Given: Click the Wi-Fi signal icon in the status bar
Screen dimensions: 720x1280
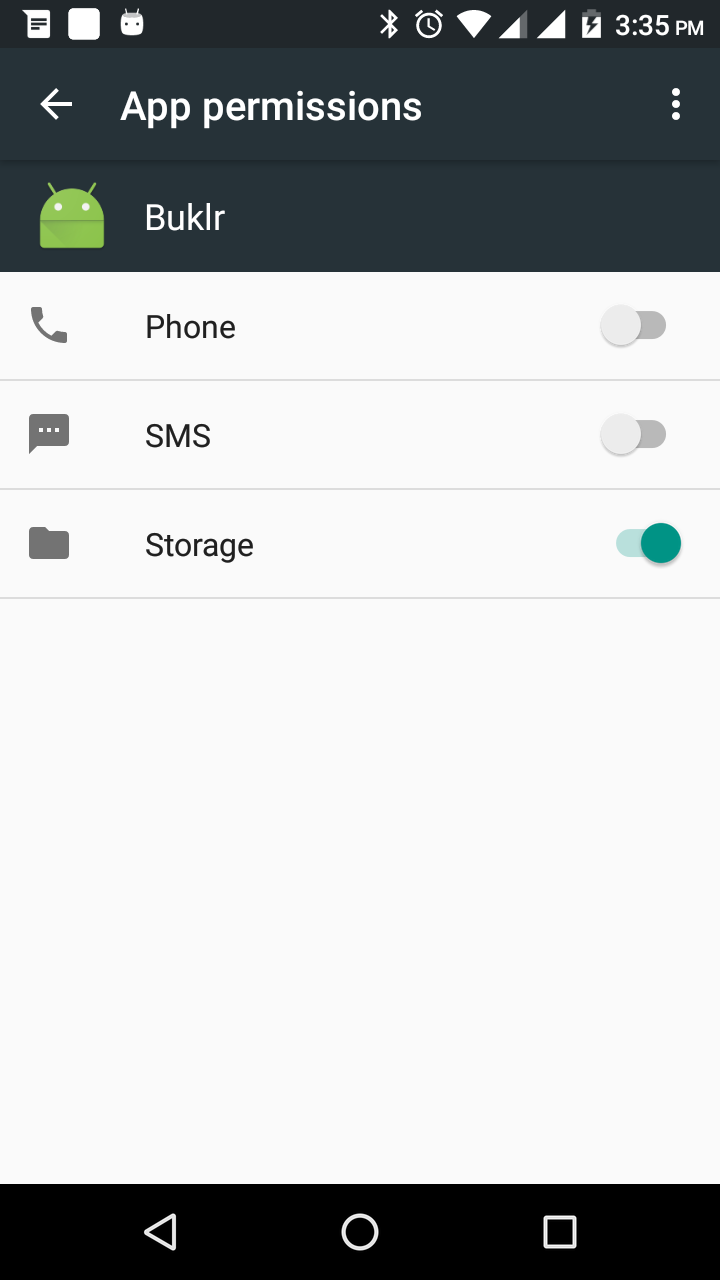Looking at the screenshot, I should 472,24.
